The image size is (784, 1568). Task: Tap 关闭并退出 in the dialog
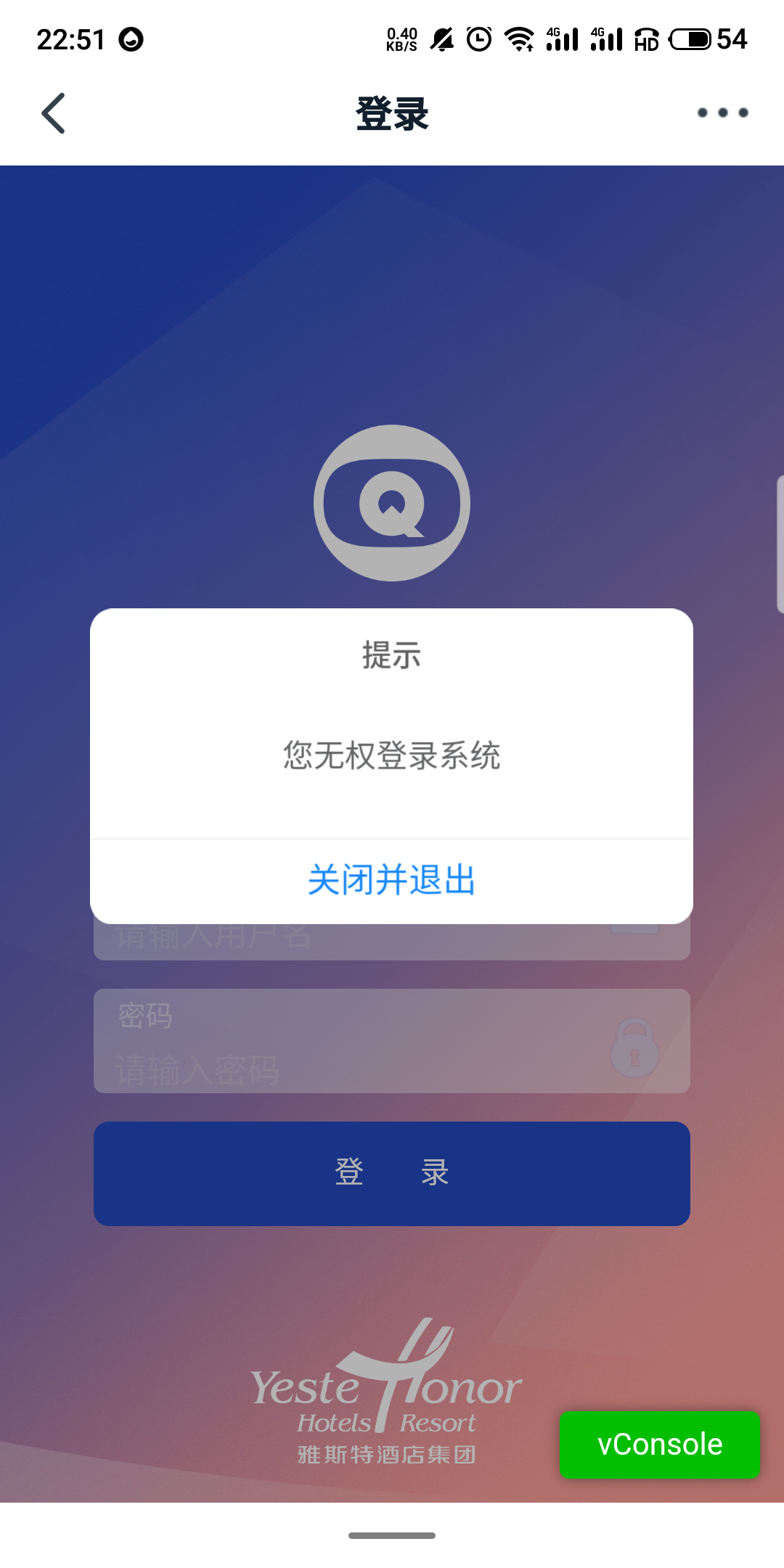[391, 881]
